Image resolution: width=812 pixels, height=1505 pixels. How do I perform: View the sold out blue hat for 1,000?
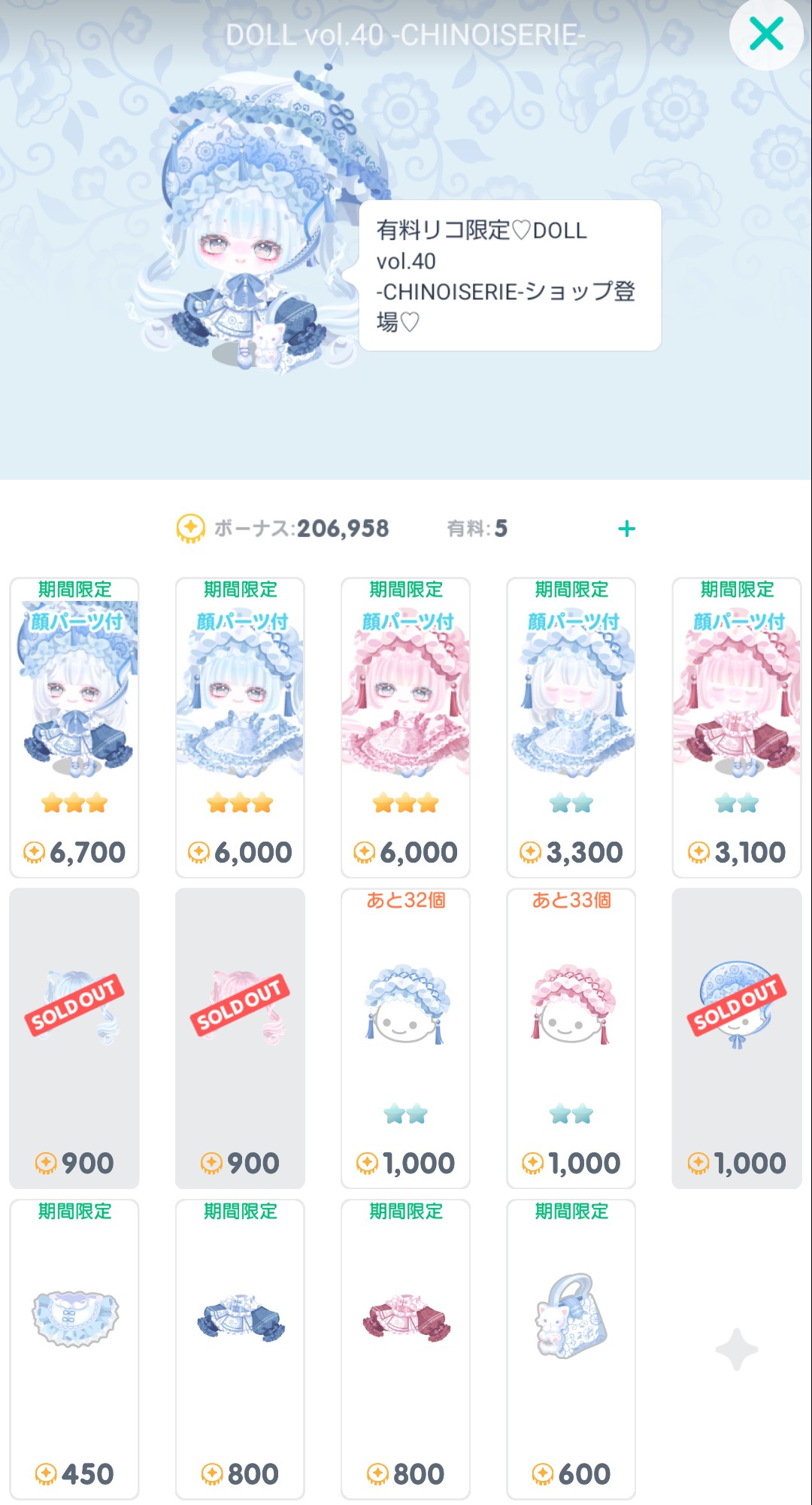coord(736,1038)
